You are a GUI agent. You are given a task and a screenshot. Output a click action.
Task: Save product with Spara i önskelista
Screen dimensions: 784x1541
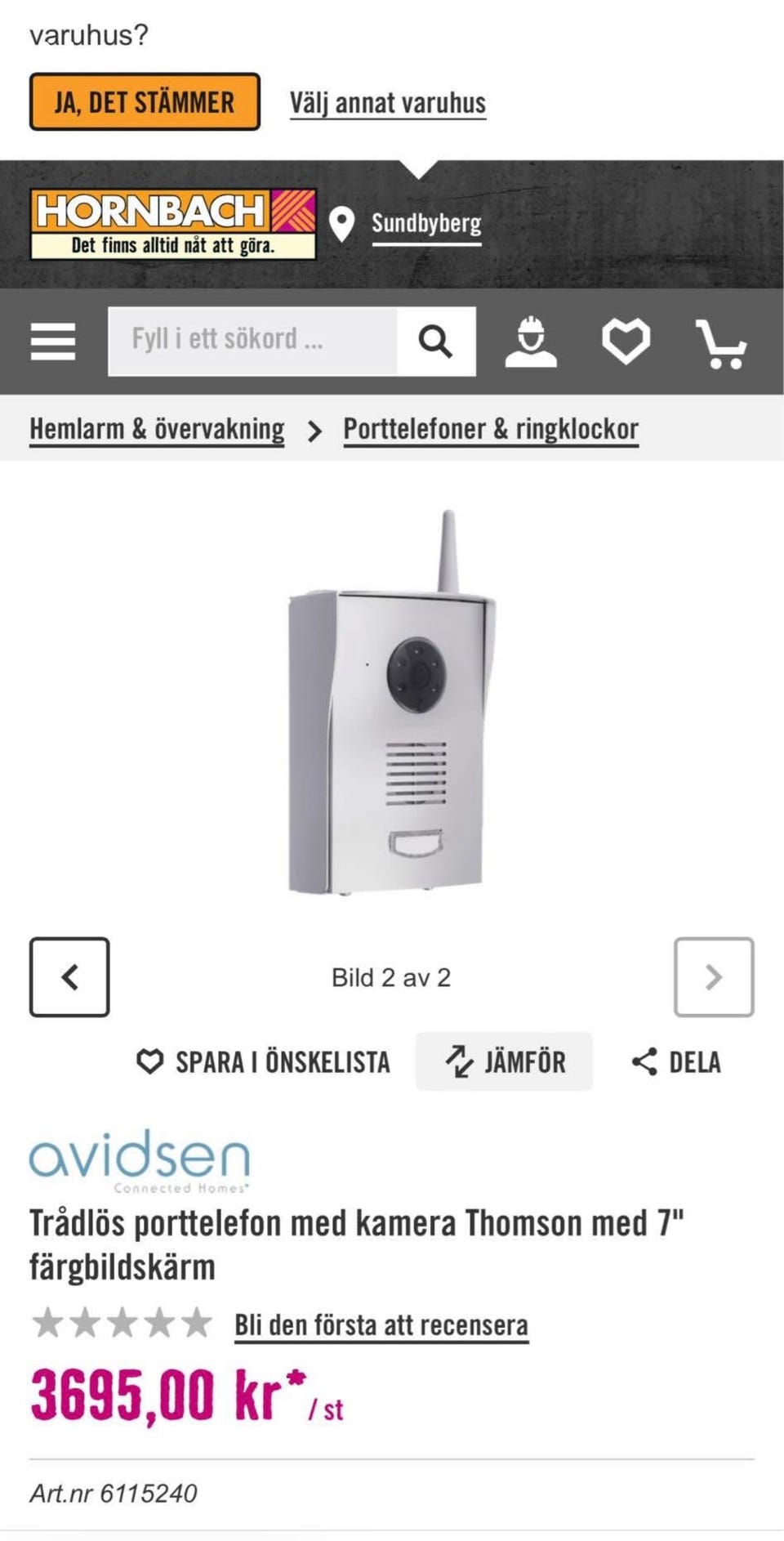[x=263, y=1061]
